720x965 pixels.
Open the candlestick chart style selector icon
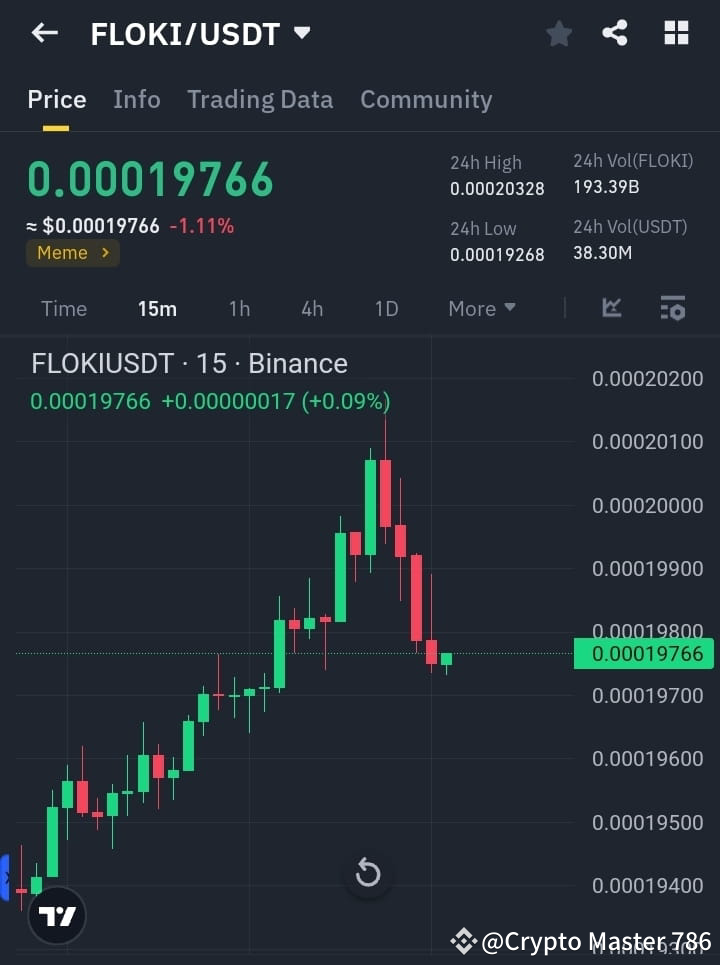click(611, 308)
